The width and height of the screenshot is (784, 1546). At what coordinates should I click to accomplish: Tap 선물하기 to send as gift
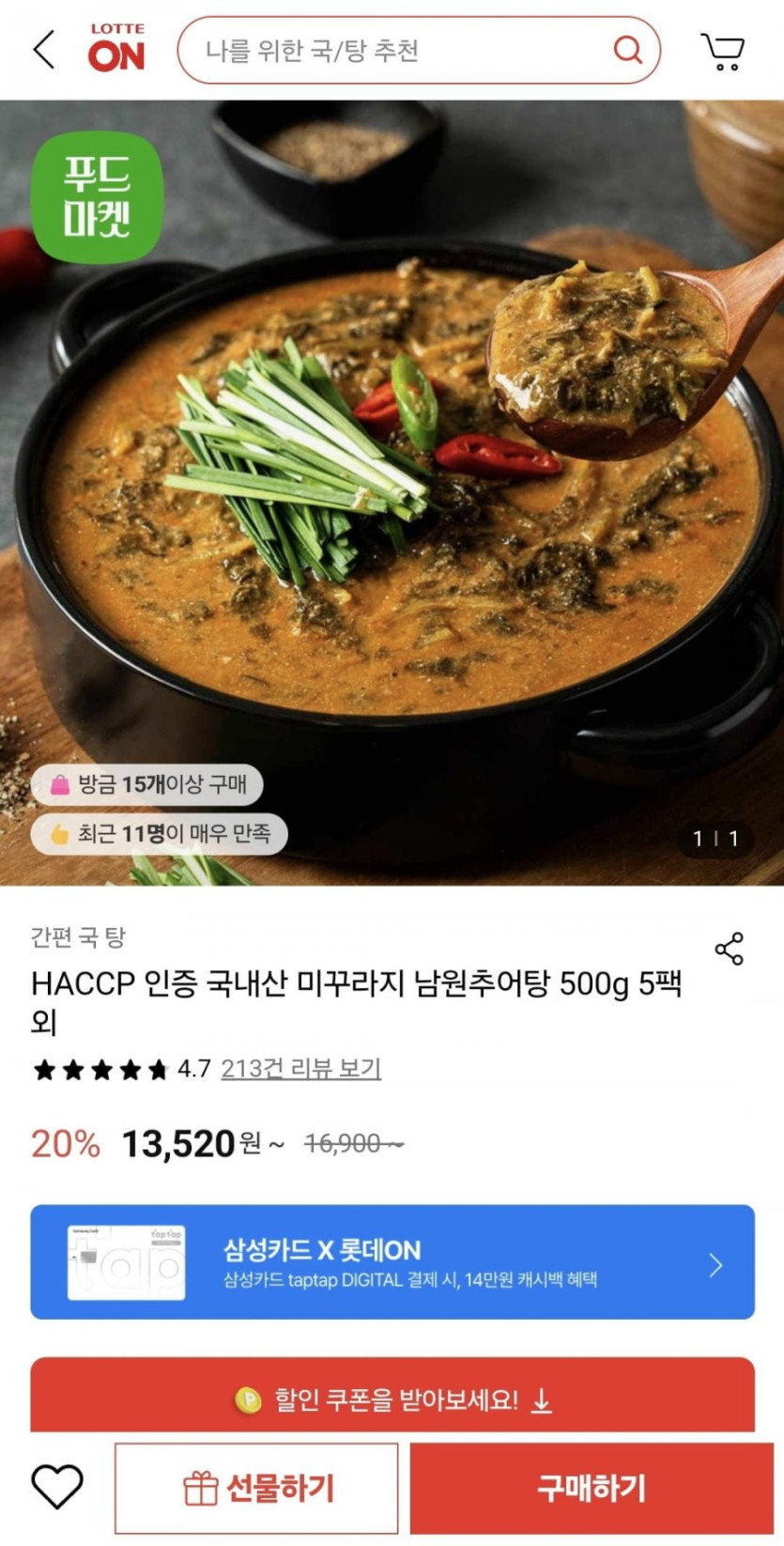(256, 1488)
